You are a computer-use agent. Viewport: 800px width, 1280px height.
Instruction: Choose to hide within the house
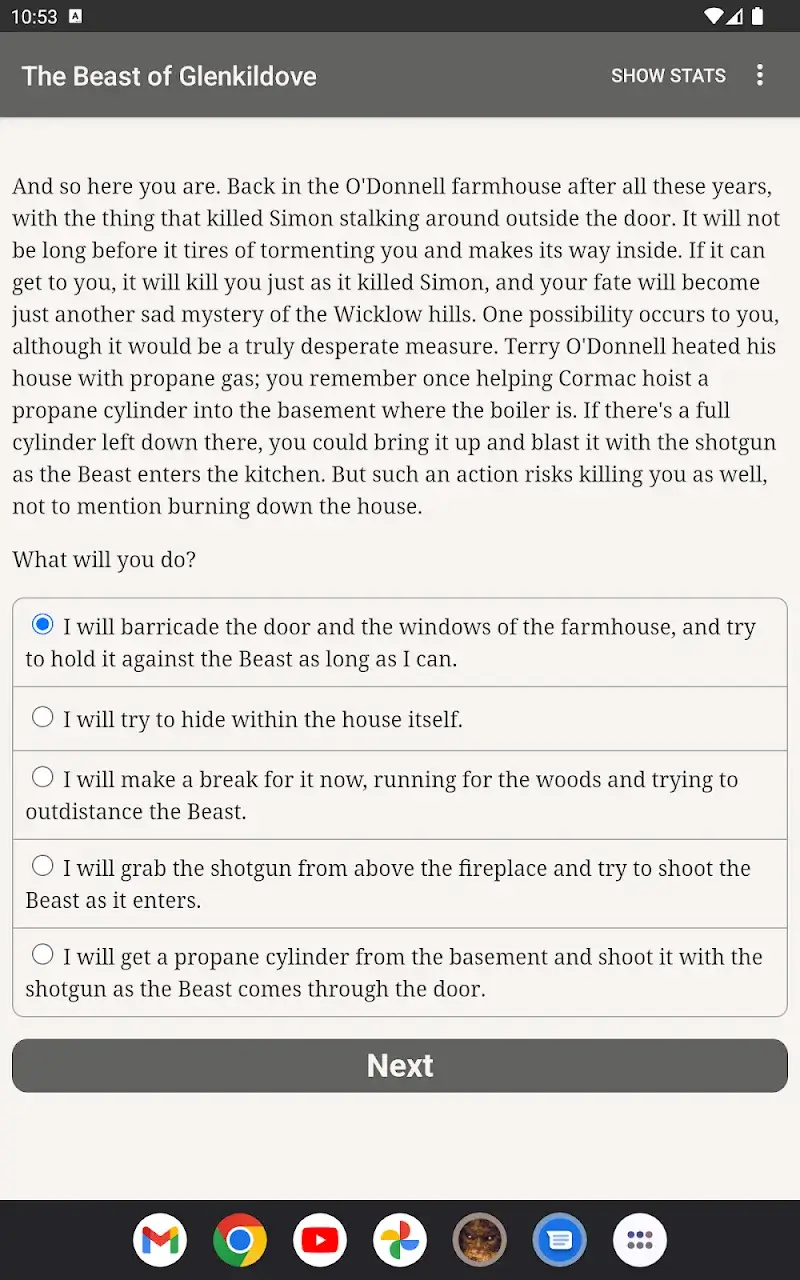[x=42, y=718]
